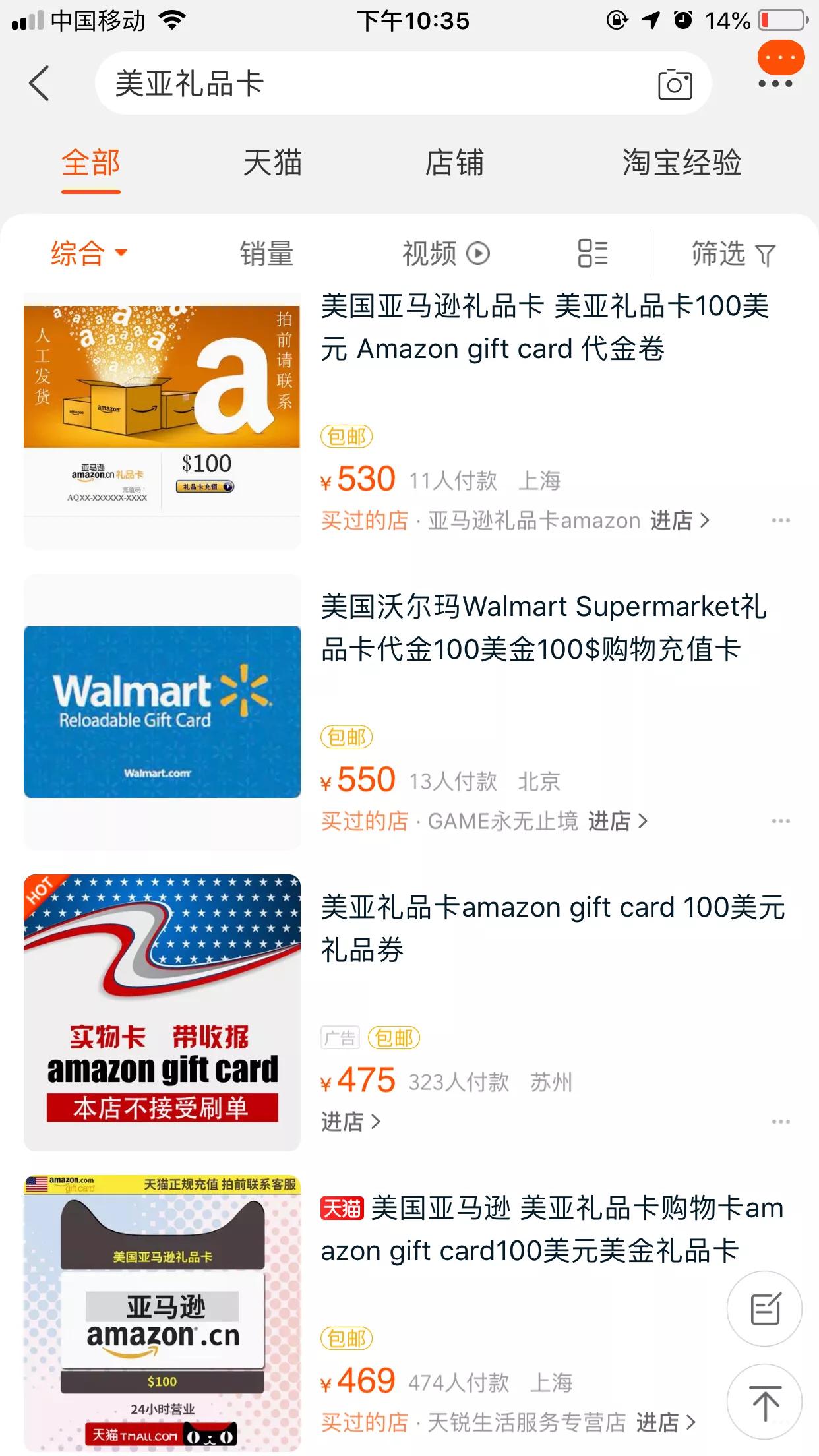Open more options for the ¥475 listing

point(781,1122)
